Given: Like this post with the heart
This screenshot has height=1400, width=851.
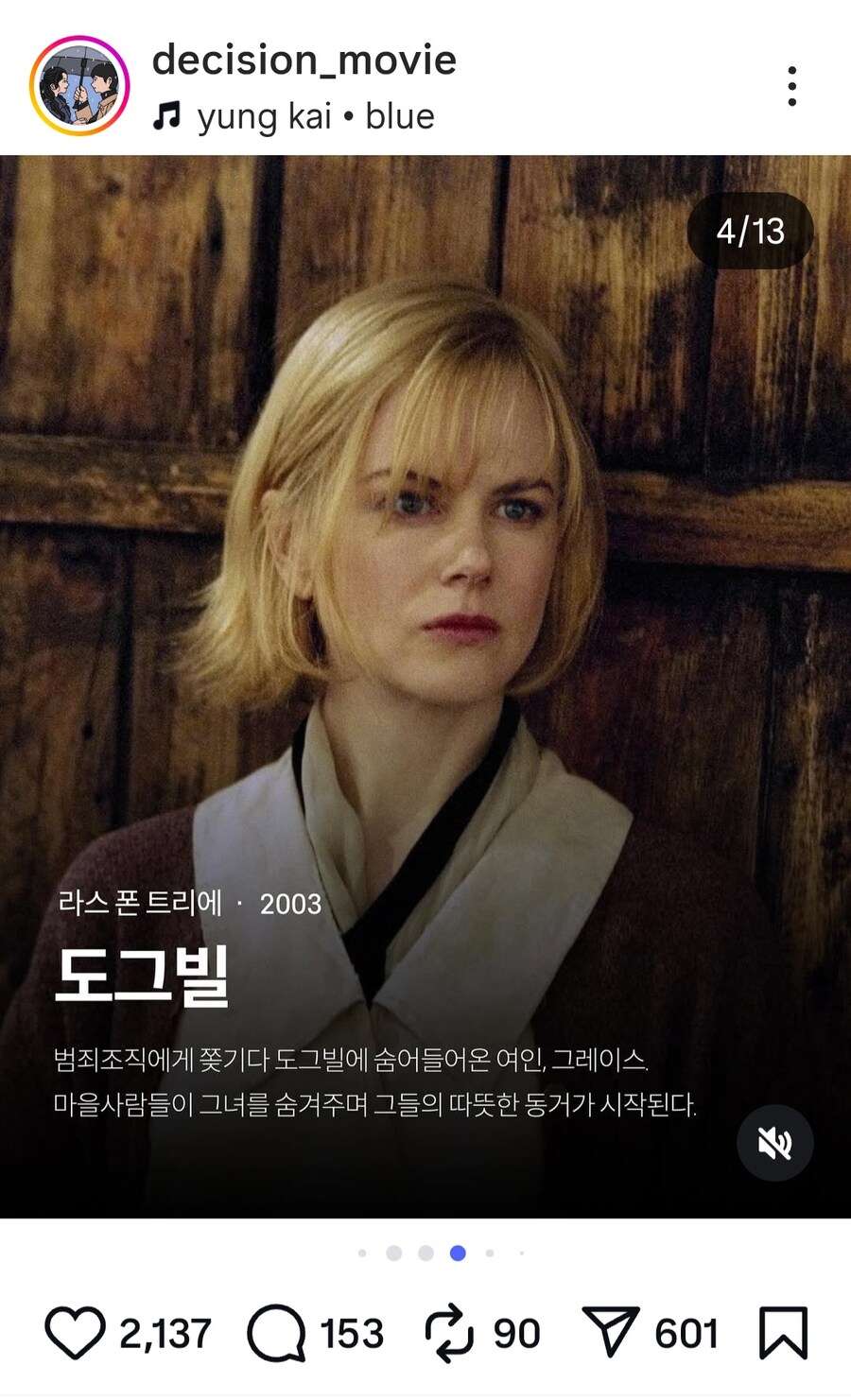Looking at the screenshot, I should pos(75,1333).
